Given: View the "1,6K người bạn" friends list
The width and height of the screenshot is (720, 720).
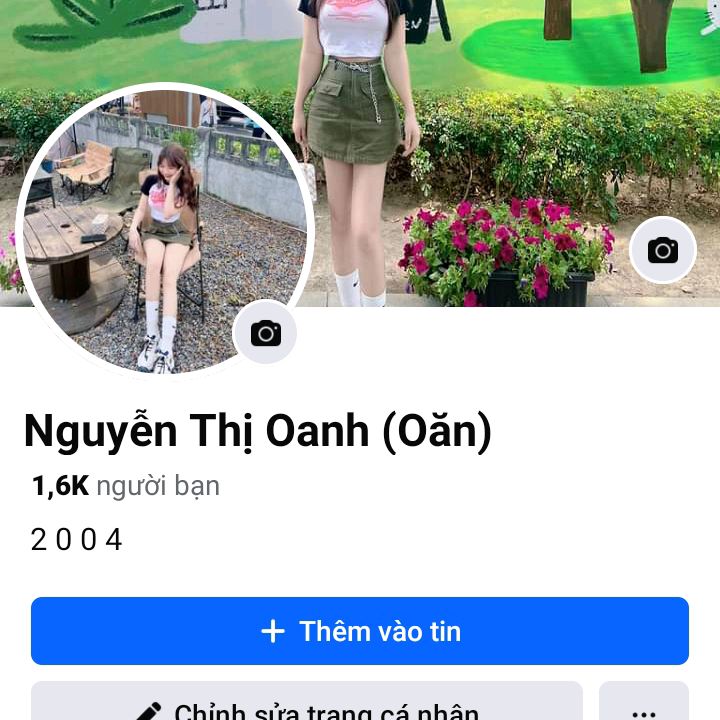Looking at the screenshot, I should pyautogui.click(x=126, y=487).
